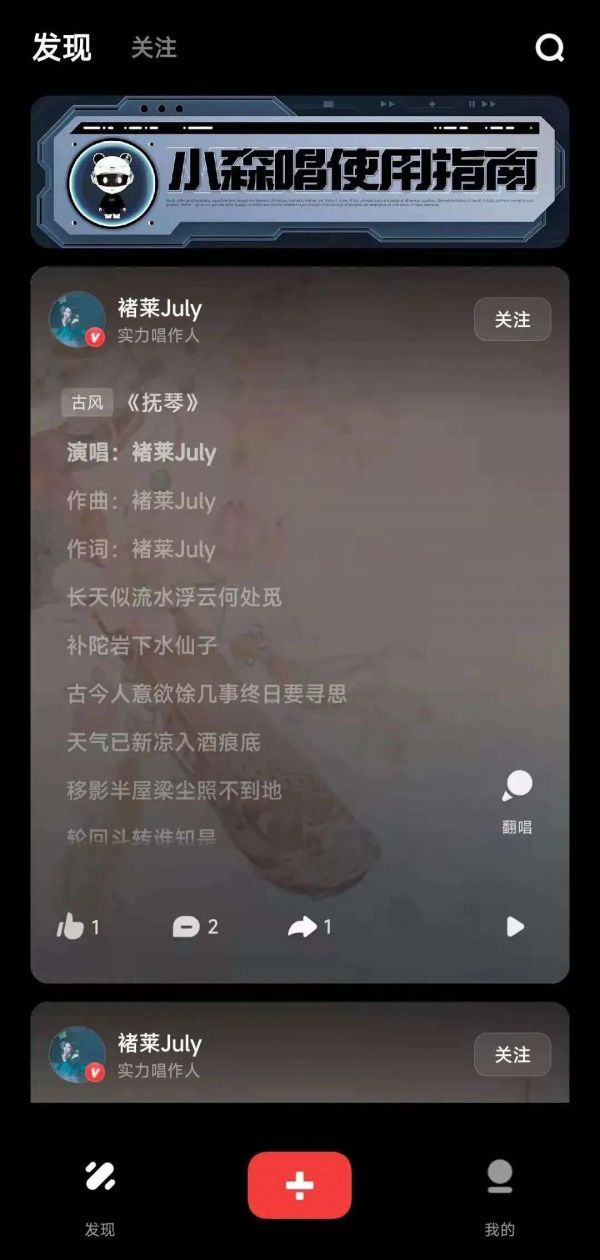The height and width of the screenshot is (1260, 600).
Task: Tap the red plus create button
Action: coord(300,1185)
